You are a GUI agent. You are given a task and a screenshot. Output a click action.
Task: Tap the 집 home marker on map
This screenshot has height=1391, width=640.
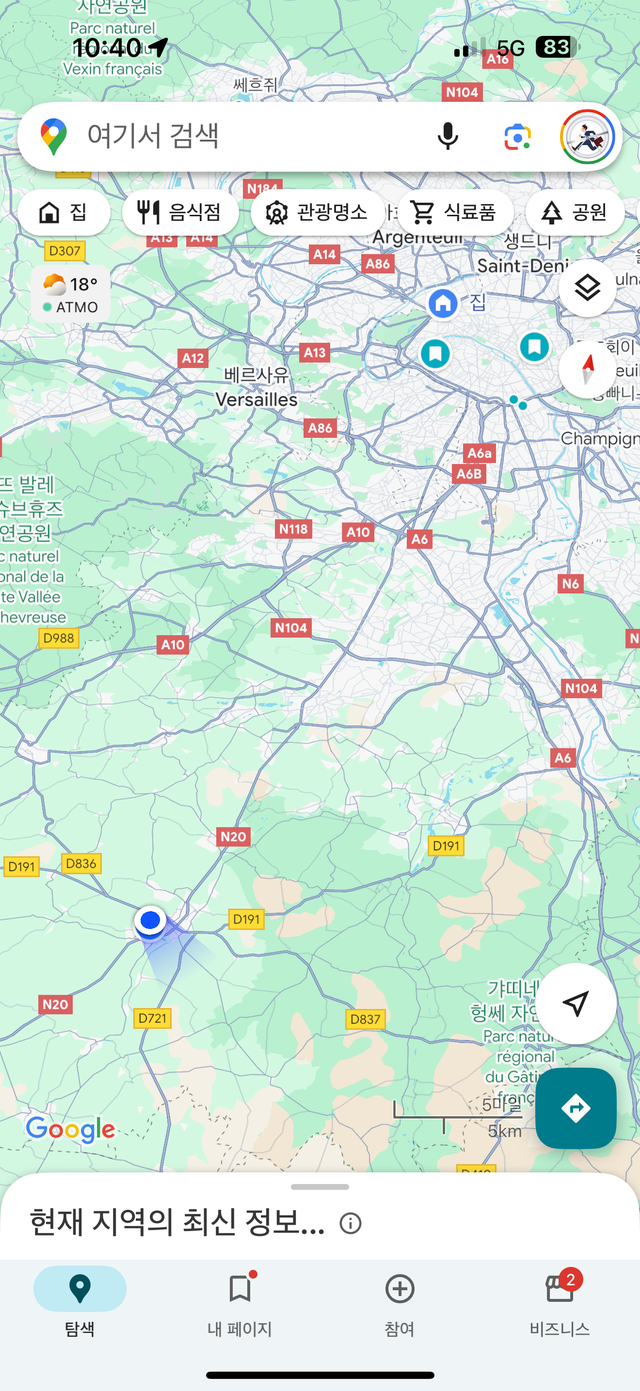(443, 302)
